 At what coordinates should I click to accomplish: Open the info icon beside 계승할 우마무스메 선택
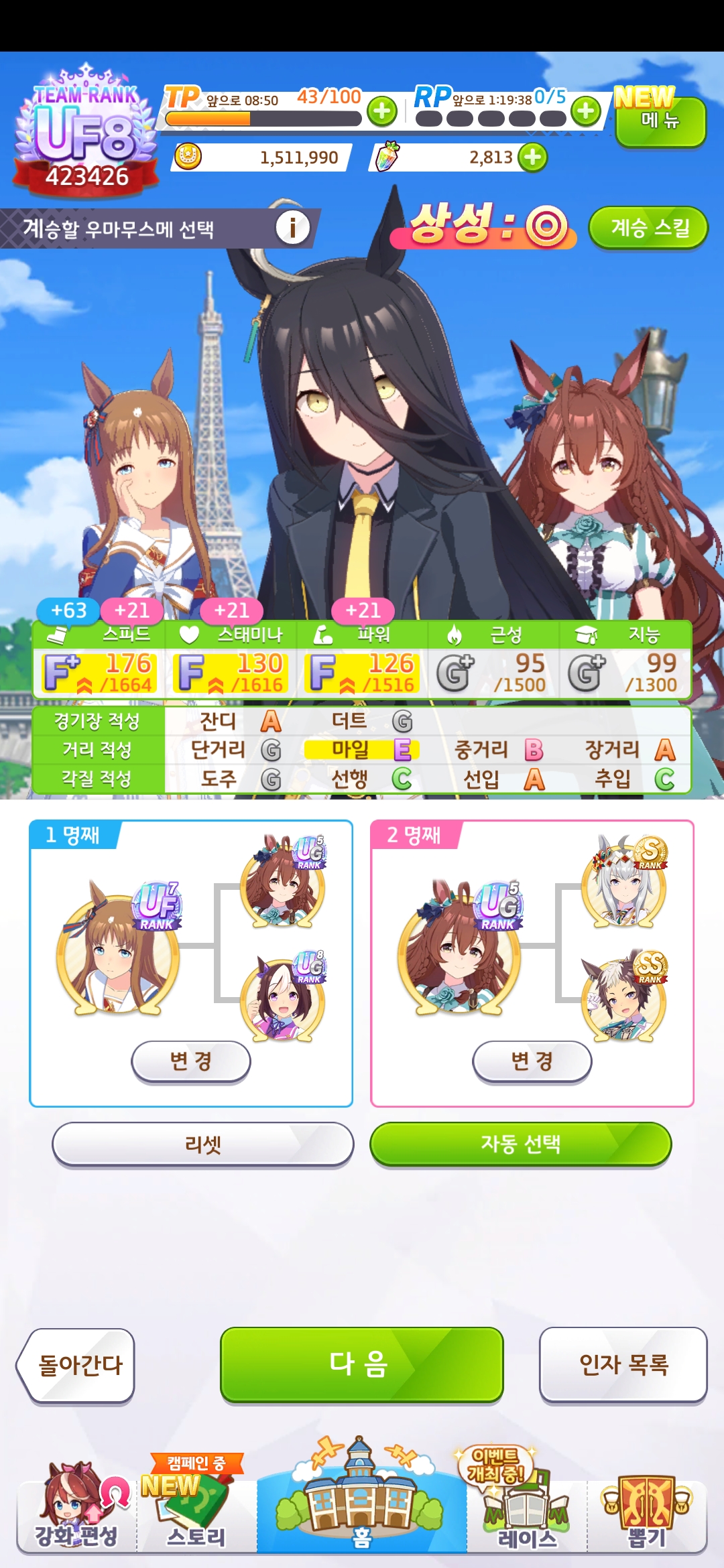coord(292,228)
